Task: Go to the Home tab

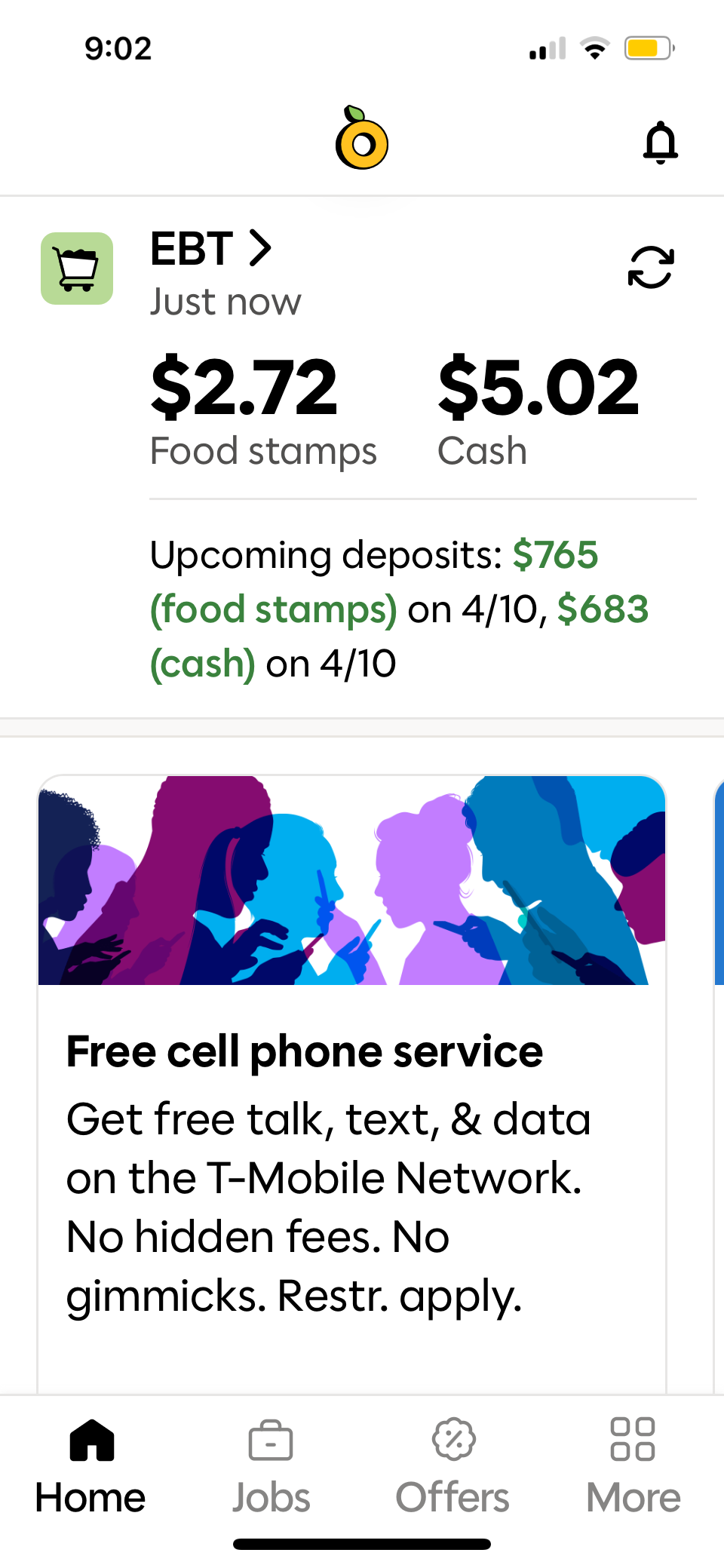Action: (x=90, y=1467)
